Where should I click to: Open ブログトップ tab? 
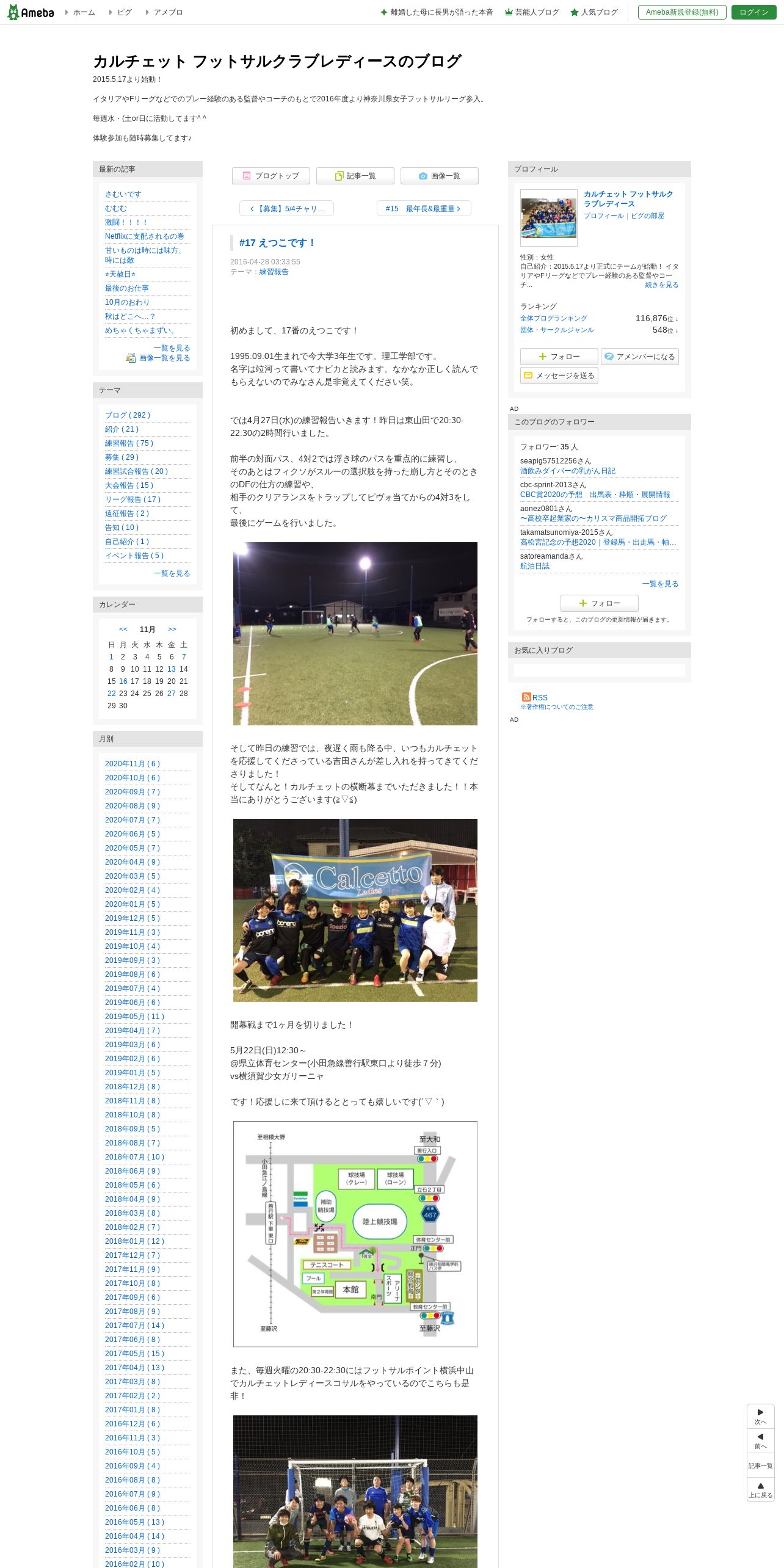(271, 176)
